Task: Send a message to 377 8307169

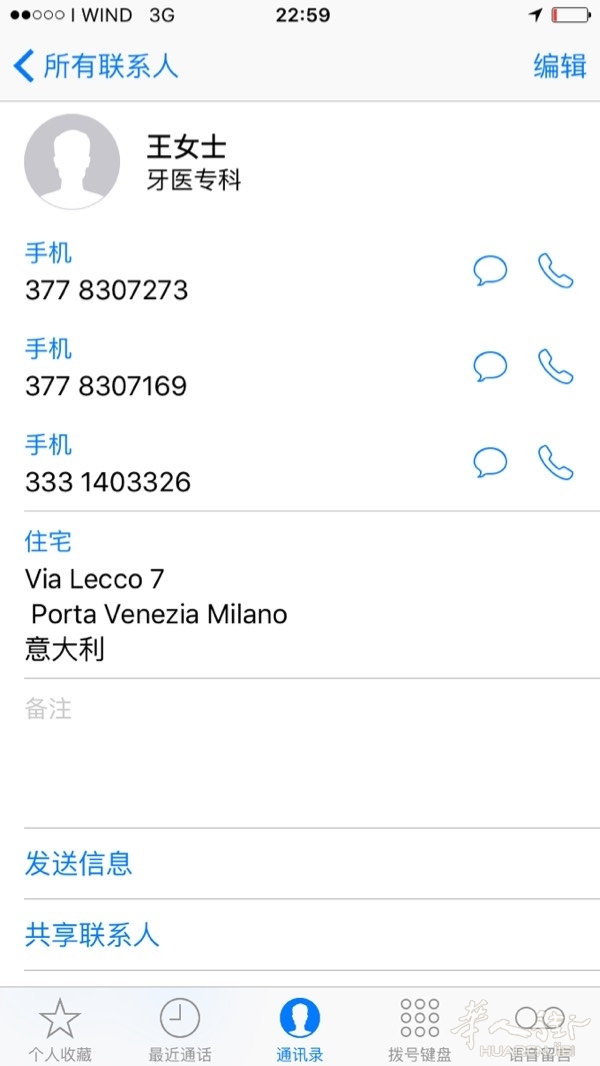Action: coord(490,367)
